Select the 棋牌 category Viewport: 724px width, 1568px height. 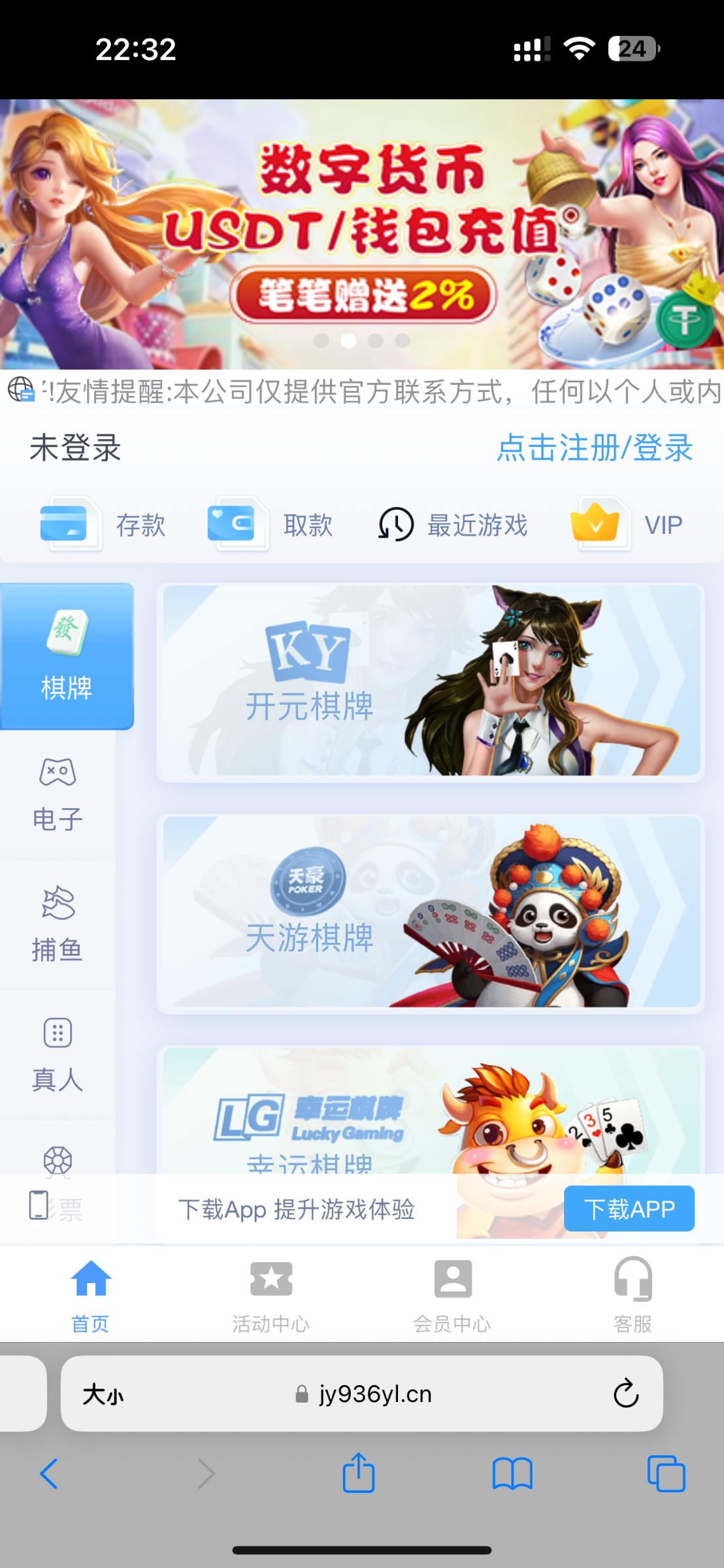67,656
